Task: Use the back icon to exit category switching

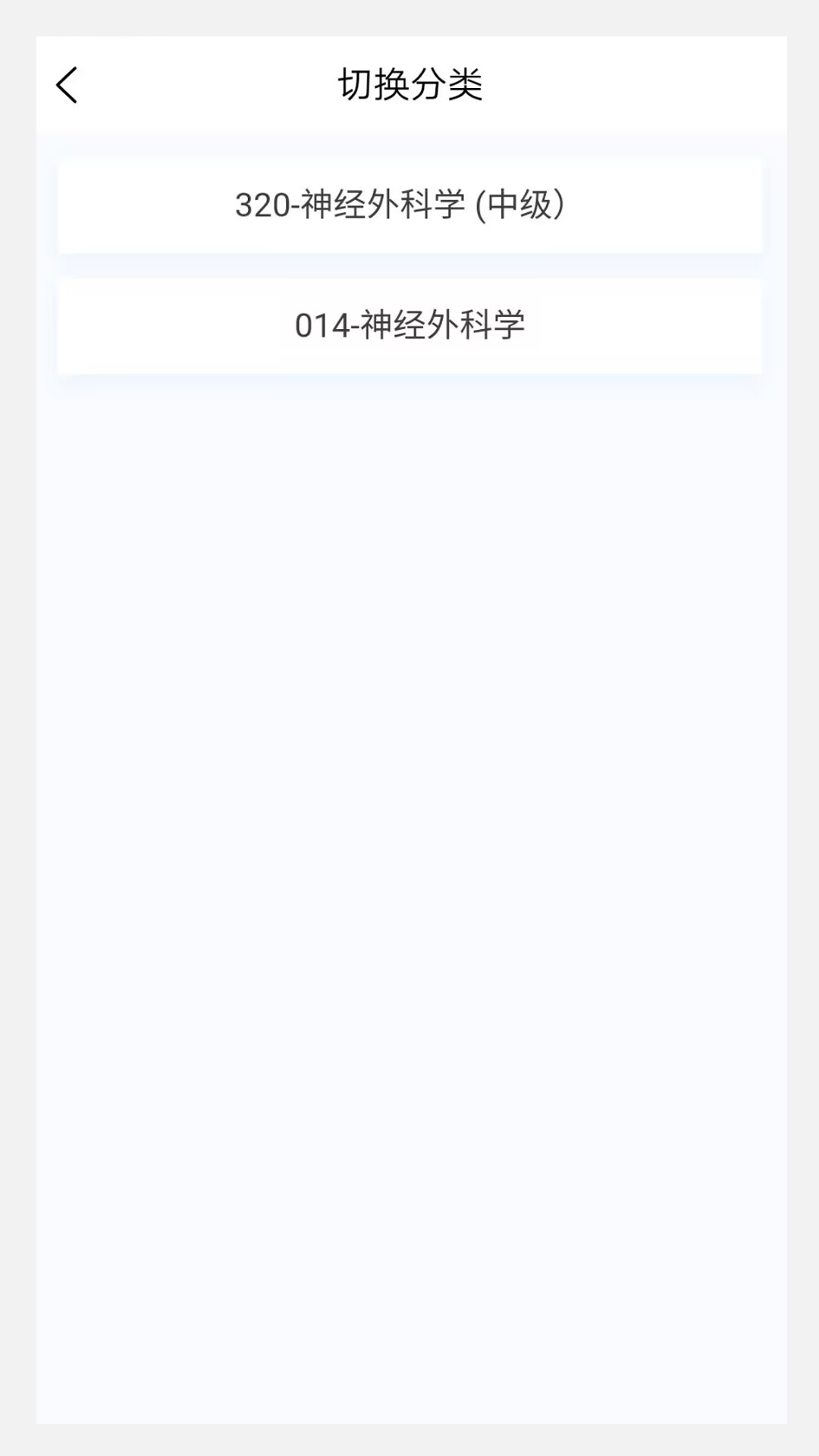Action: coord(67,85)
